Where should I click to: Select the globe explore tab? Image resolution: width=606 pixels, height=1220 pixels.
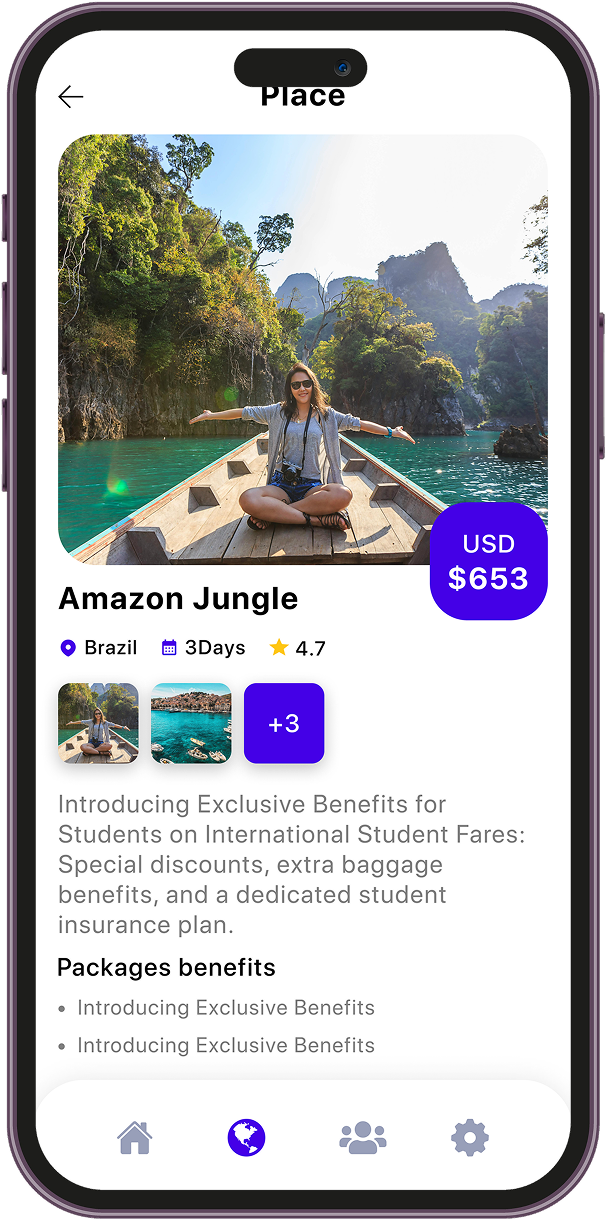pyautogui.click(x=246, y=1137)
